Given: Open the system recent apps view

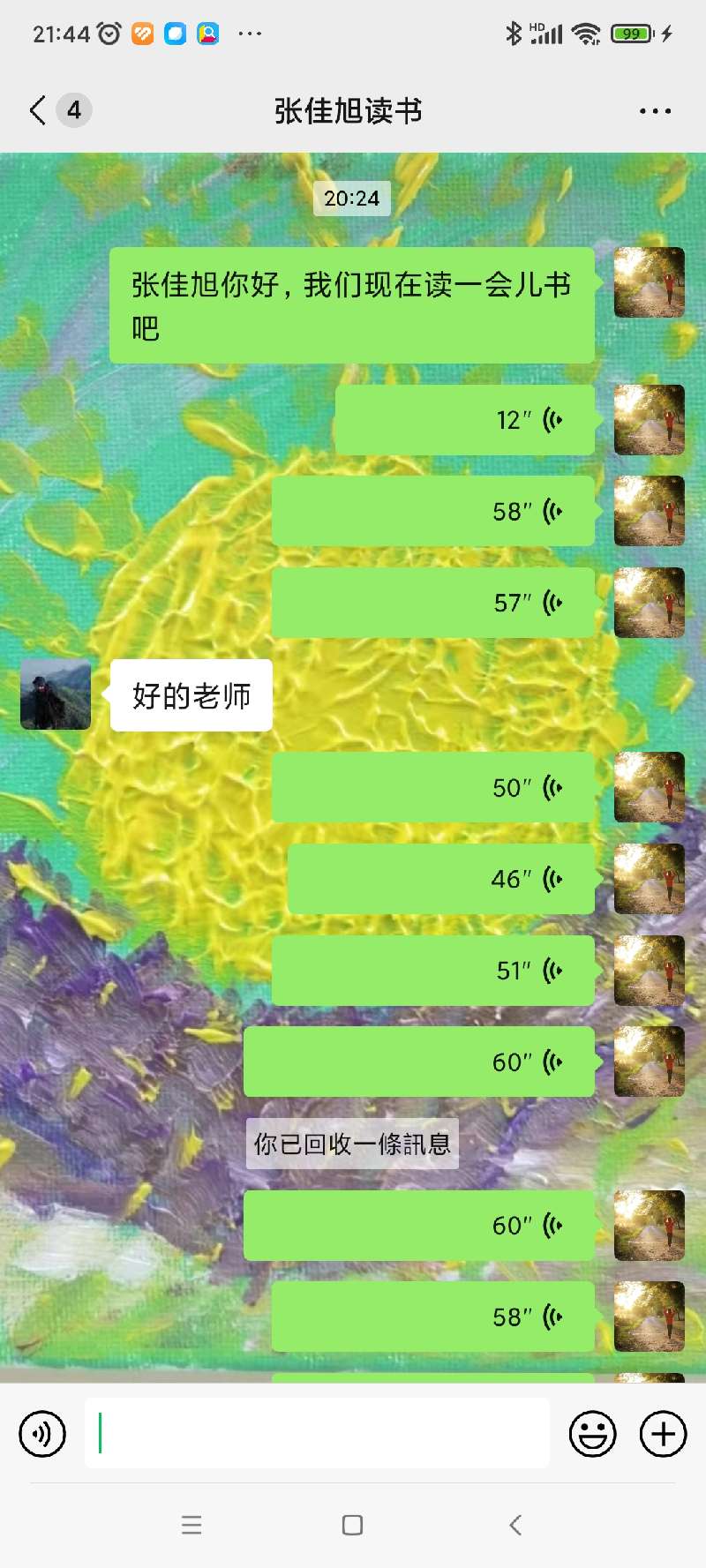Looking at the screenshot, I should pos(192,1525).
